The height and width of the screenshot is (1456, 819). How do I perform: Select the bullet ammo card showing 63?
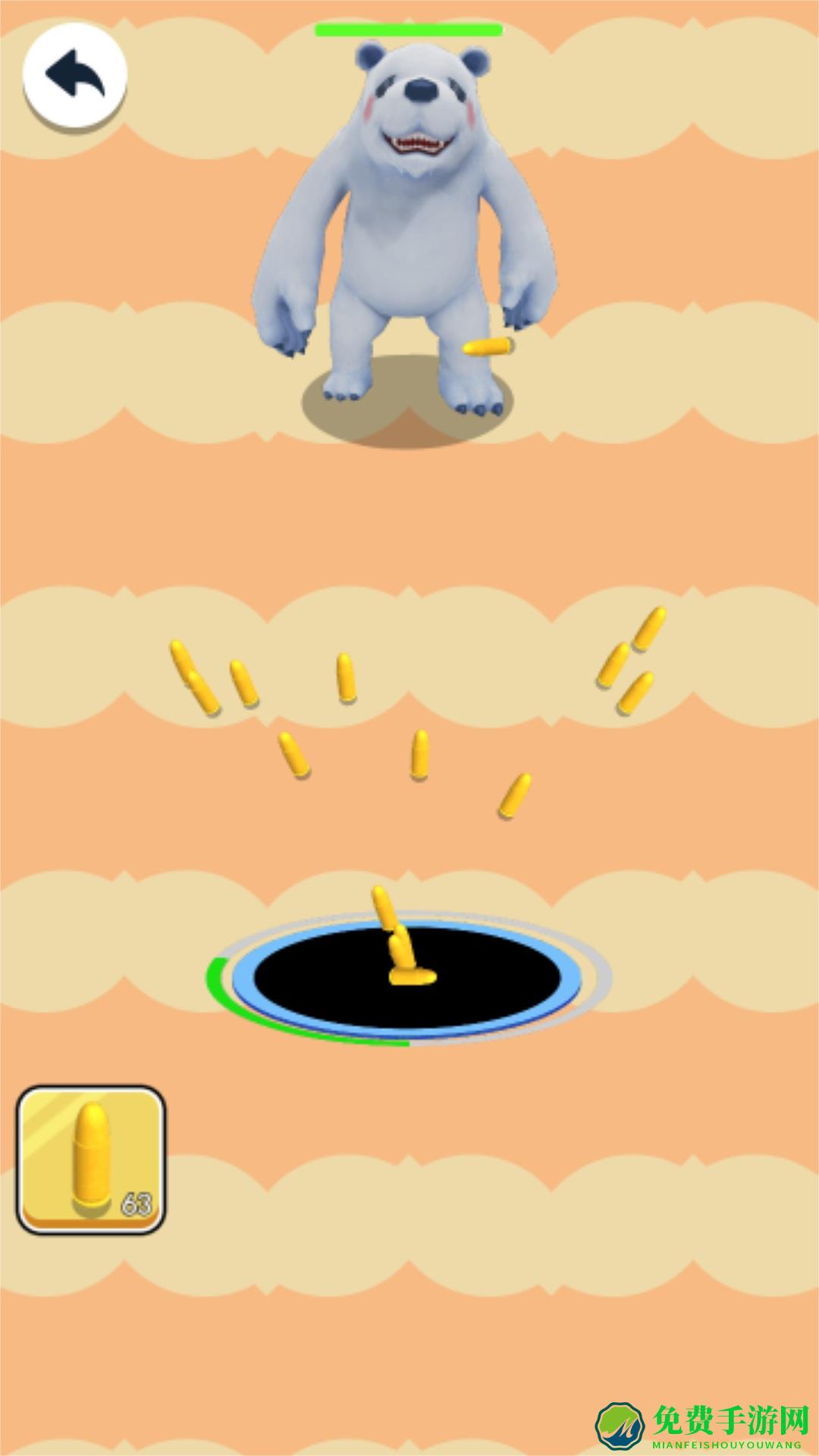[91, 1158]
